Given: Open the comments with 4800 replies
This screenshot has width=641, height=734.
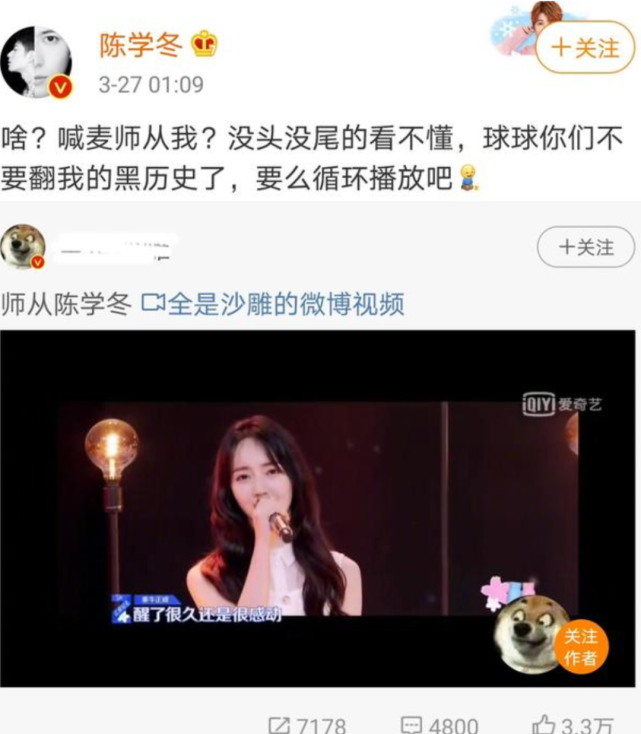Looking at the screenshot, I should pos(438,723).
